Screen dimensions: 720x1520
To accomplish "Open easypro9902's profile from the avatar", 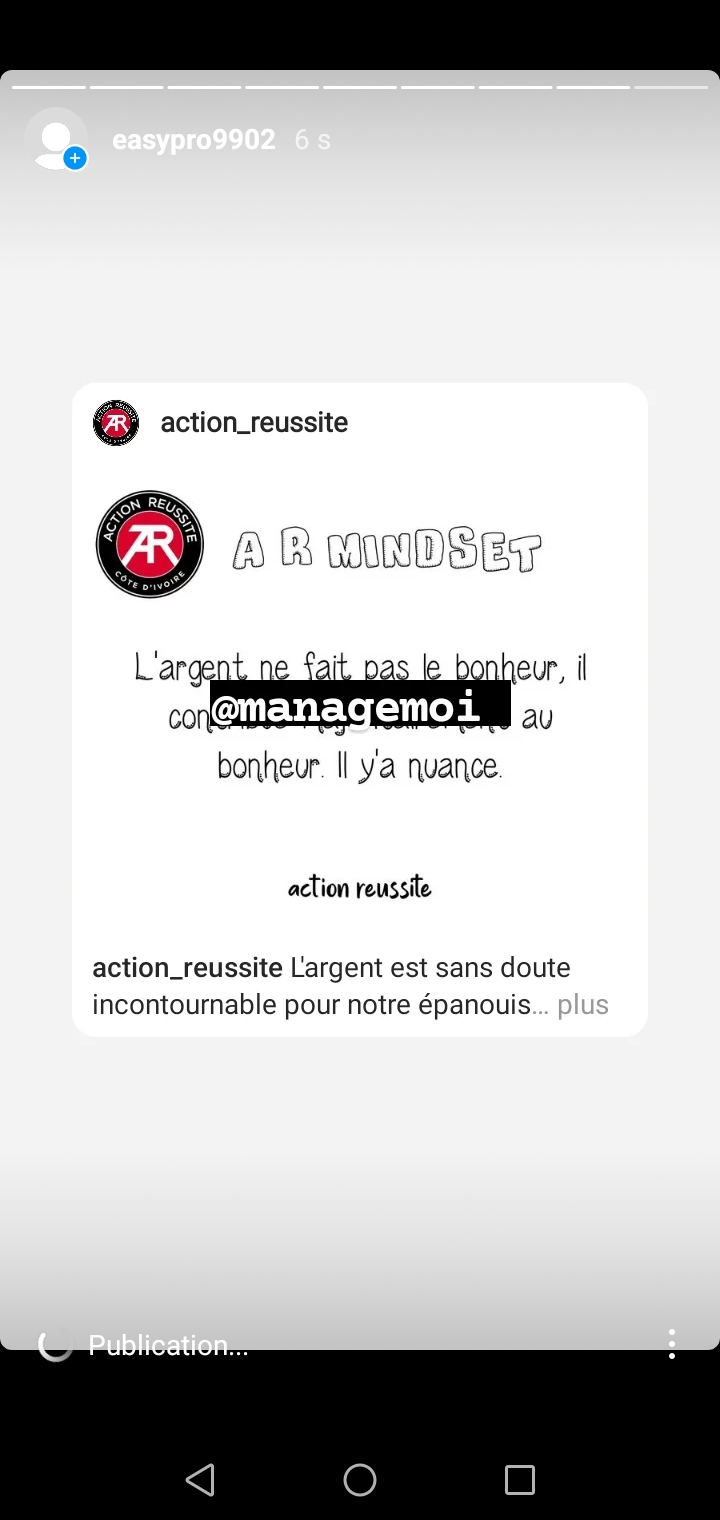I will point(56,139).
